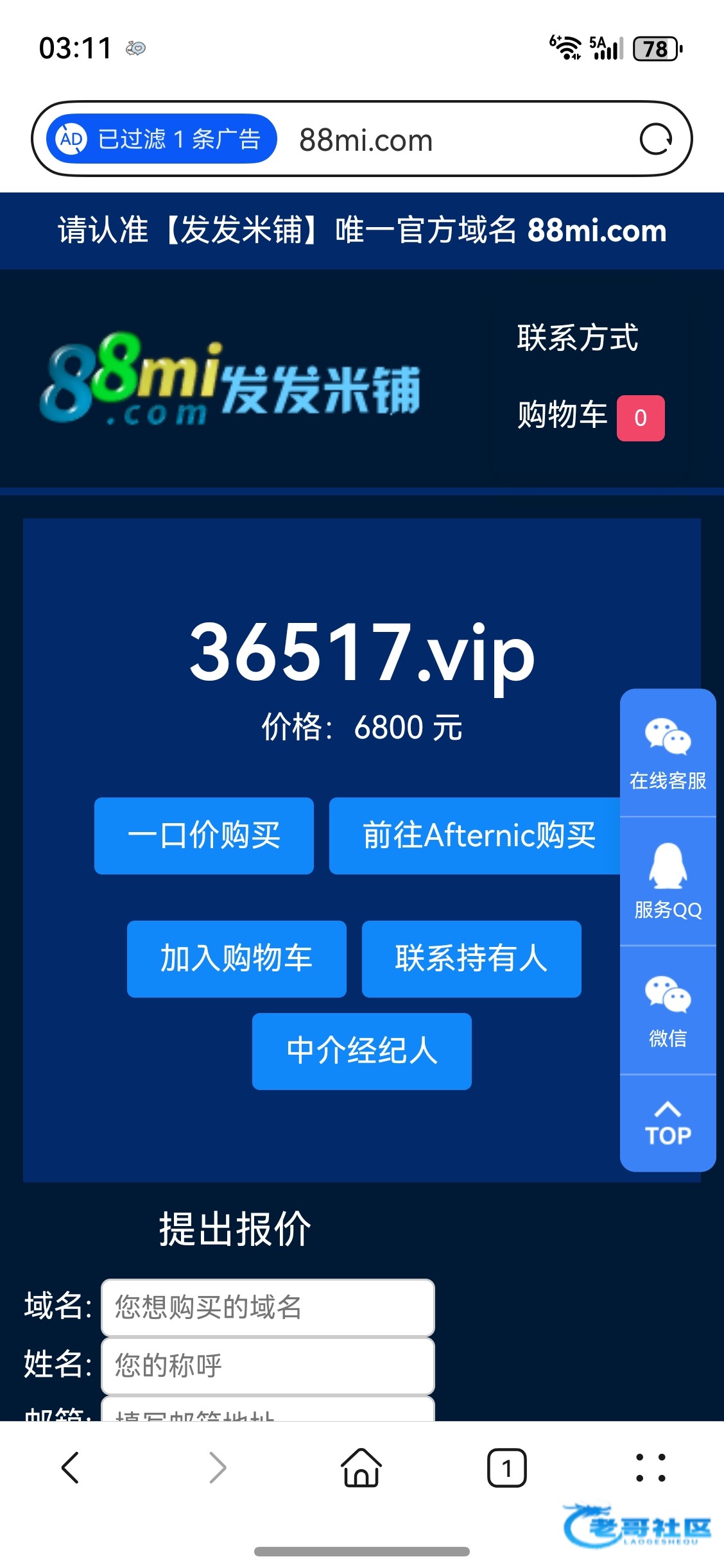Tap 联系持有人 button
The height and width of the screenshot is (1568, 724).
[472, 959]
